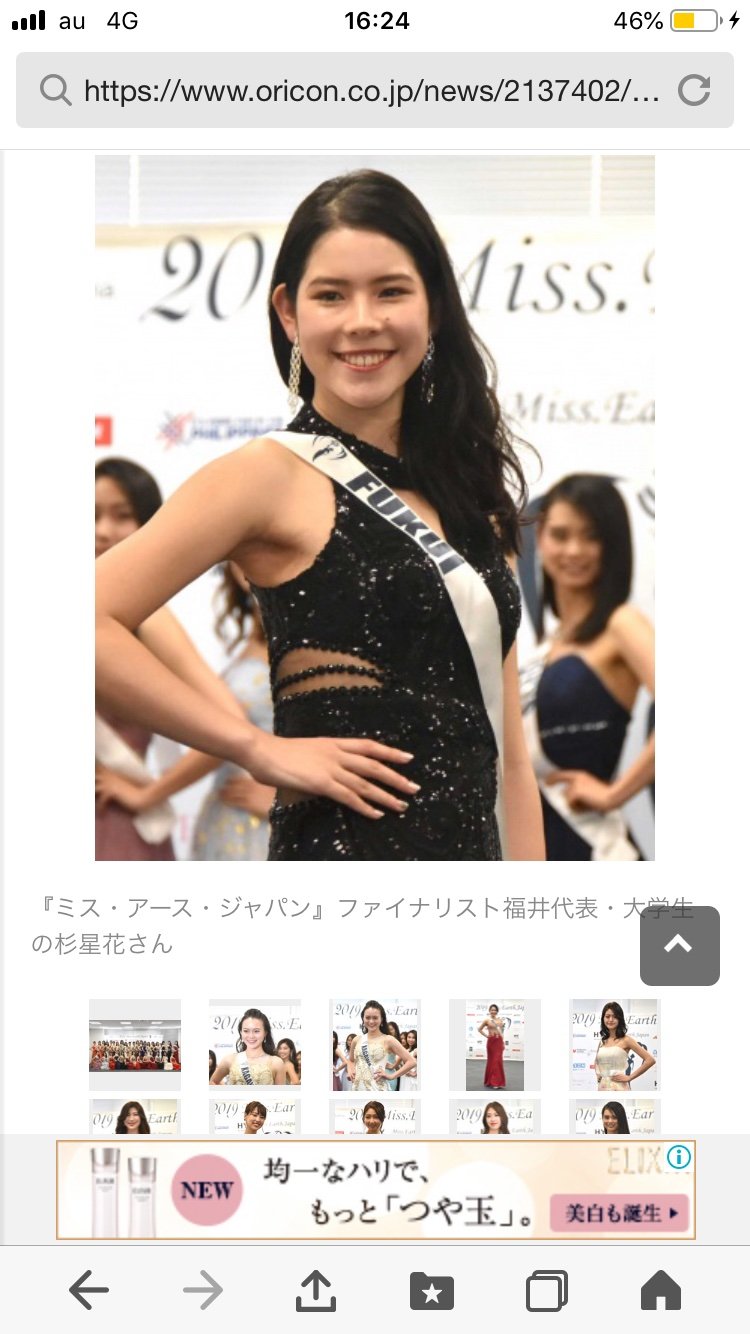The width and height of the screenshot is (750, 1334).
Task: Open the thumbnail of the contestant in the red gown
Action: coord(495,1044)
